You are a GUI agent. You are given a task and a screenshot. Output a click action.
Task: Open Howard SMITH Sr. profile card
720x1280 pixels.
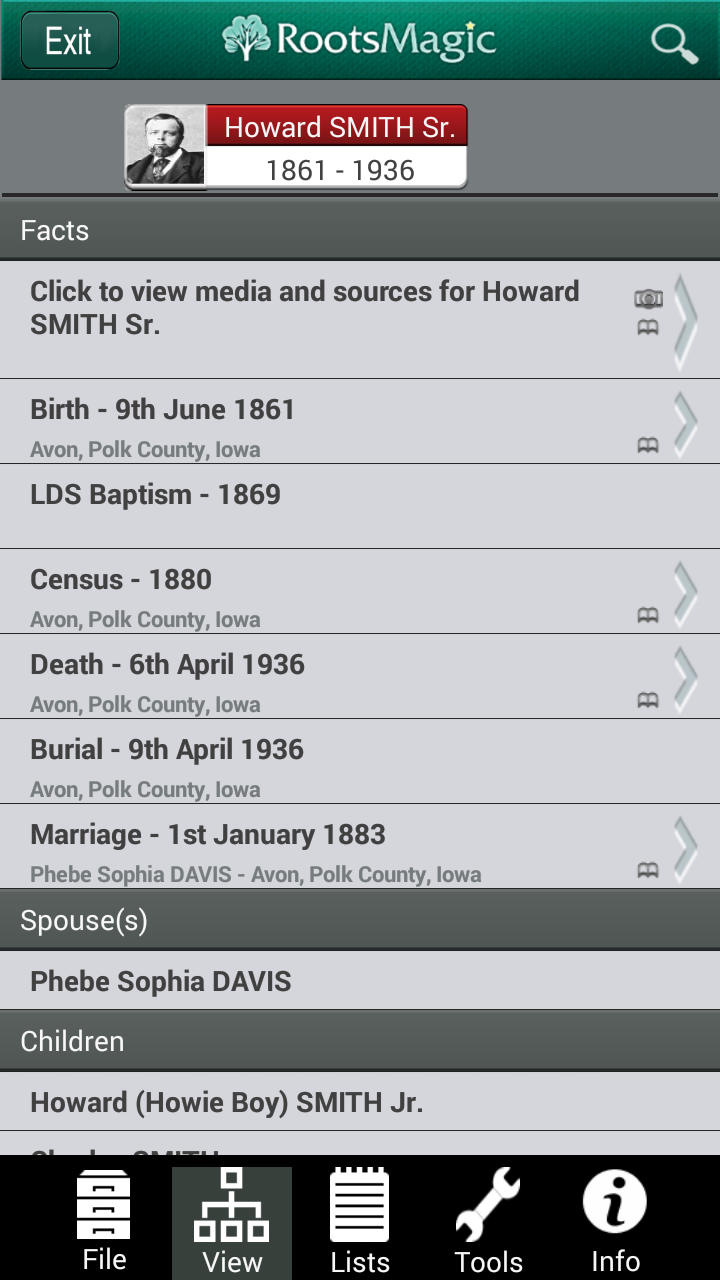pos(296,147)
